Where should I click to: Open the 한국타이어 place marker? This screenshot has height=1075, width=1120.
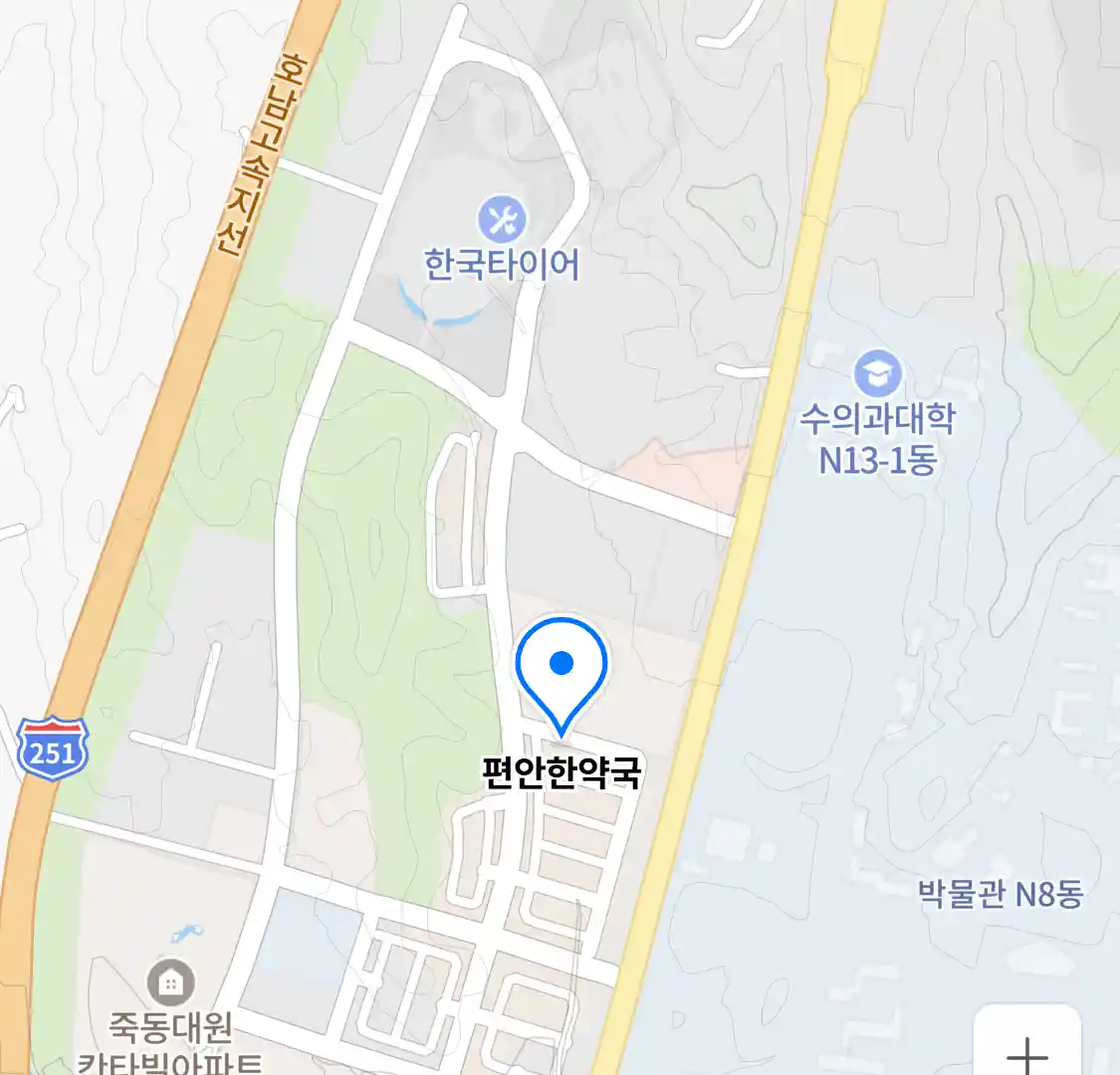(502, 219)
